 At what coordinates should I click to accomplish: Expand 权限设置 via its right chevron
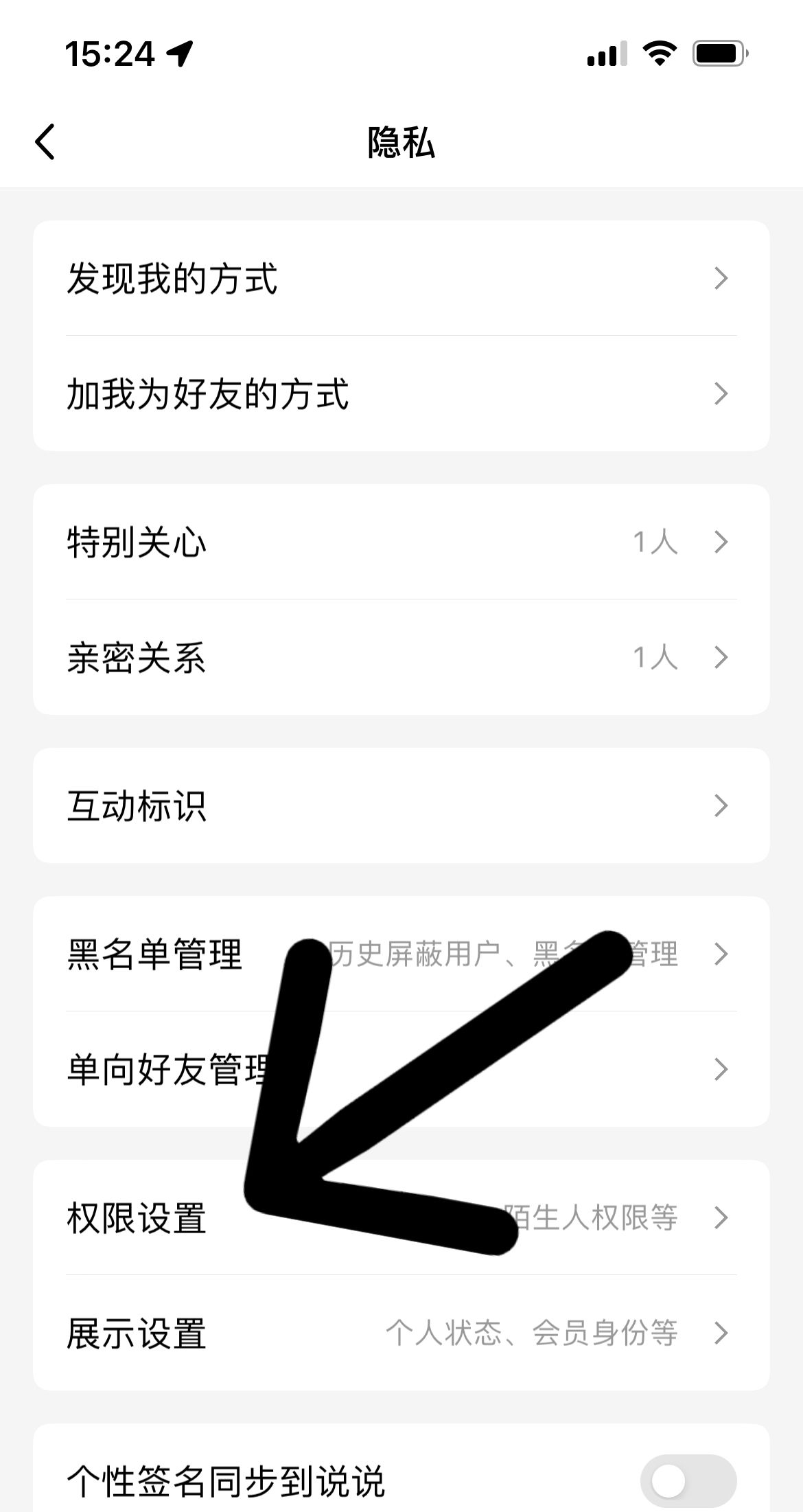[x=721, y=1217]
